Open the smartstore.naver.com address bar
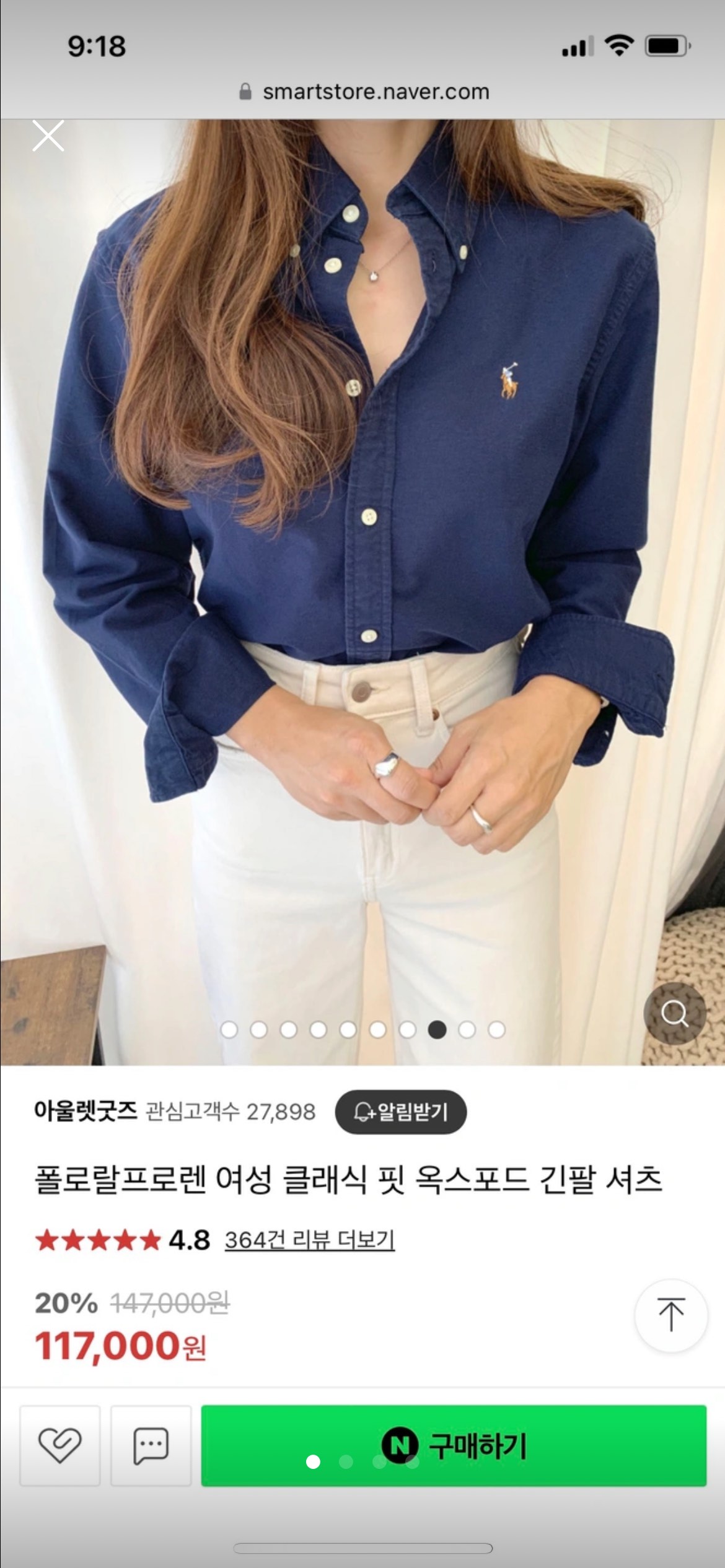The height and width of the screenshot is (1568, 725). point(364,92)
